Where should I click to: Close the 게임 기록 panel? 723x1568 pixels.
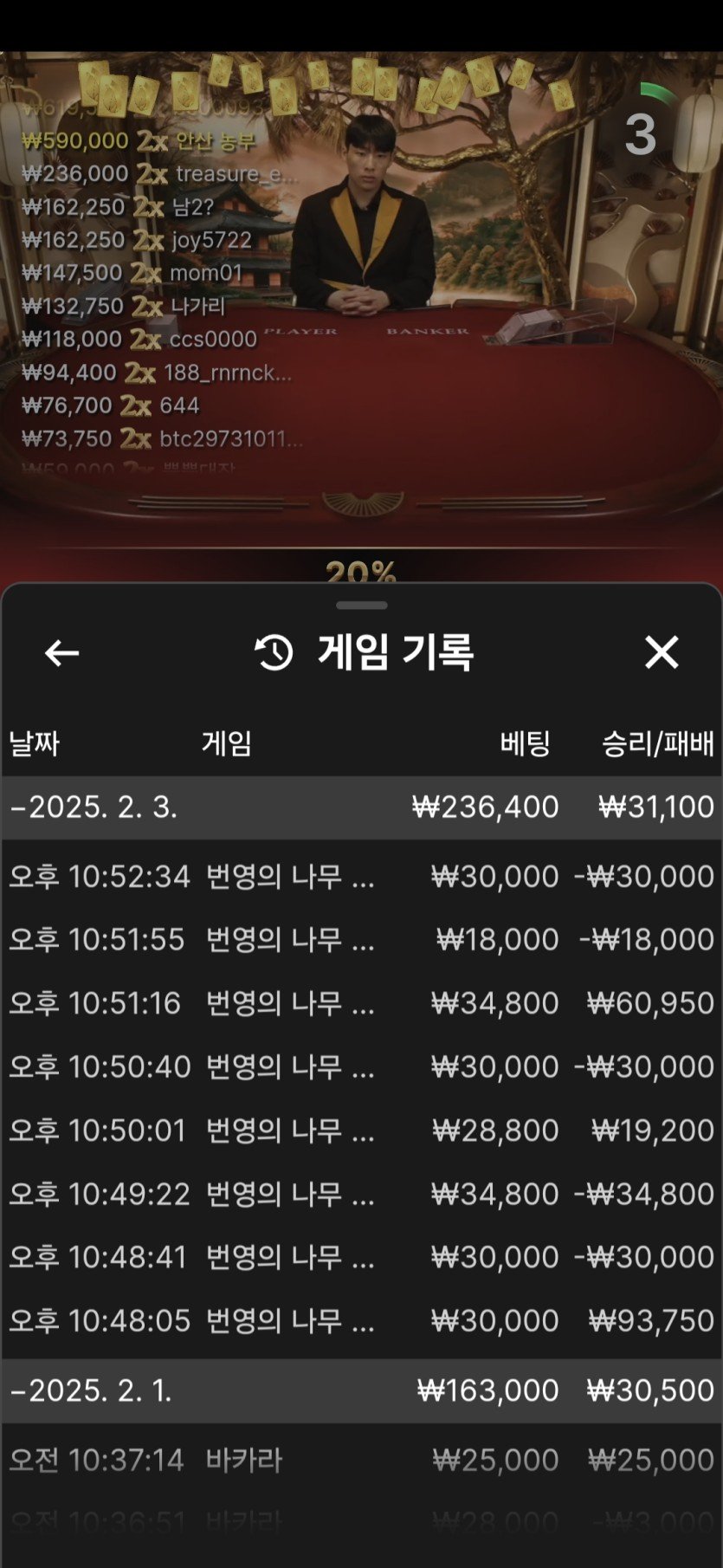click(662, 652)
